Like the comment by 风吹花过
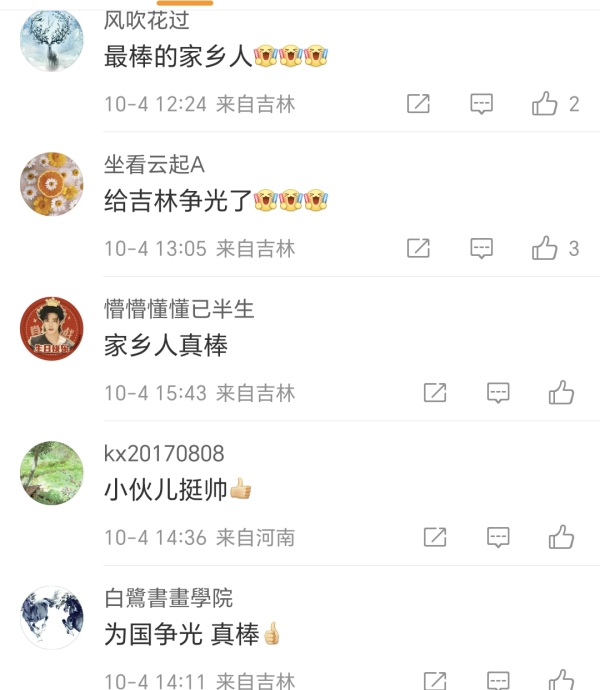 pos(545,103)
